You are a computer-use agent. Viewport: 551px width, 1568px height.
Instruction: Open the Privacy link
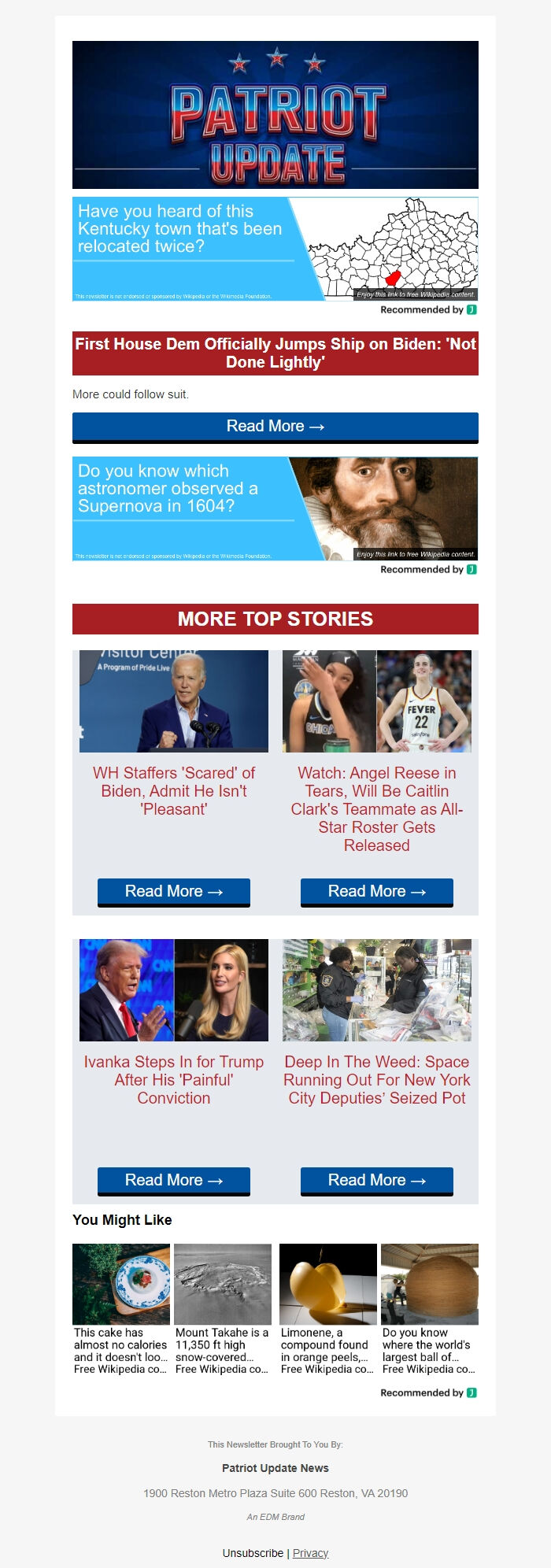(x=311, y=1553)
